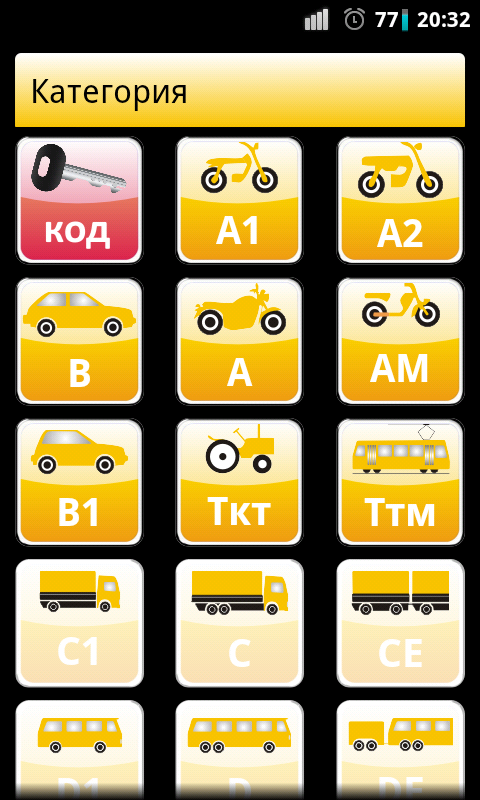Open the код key tile

tap(80, 200)
